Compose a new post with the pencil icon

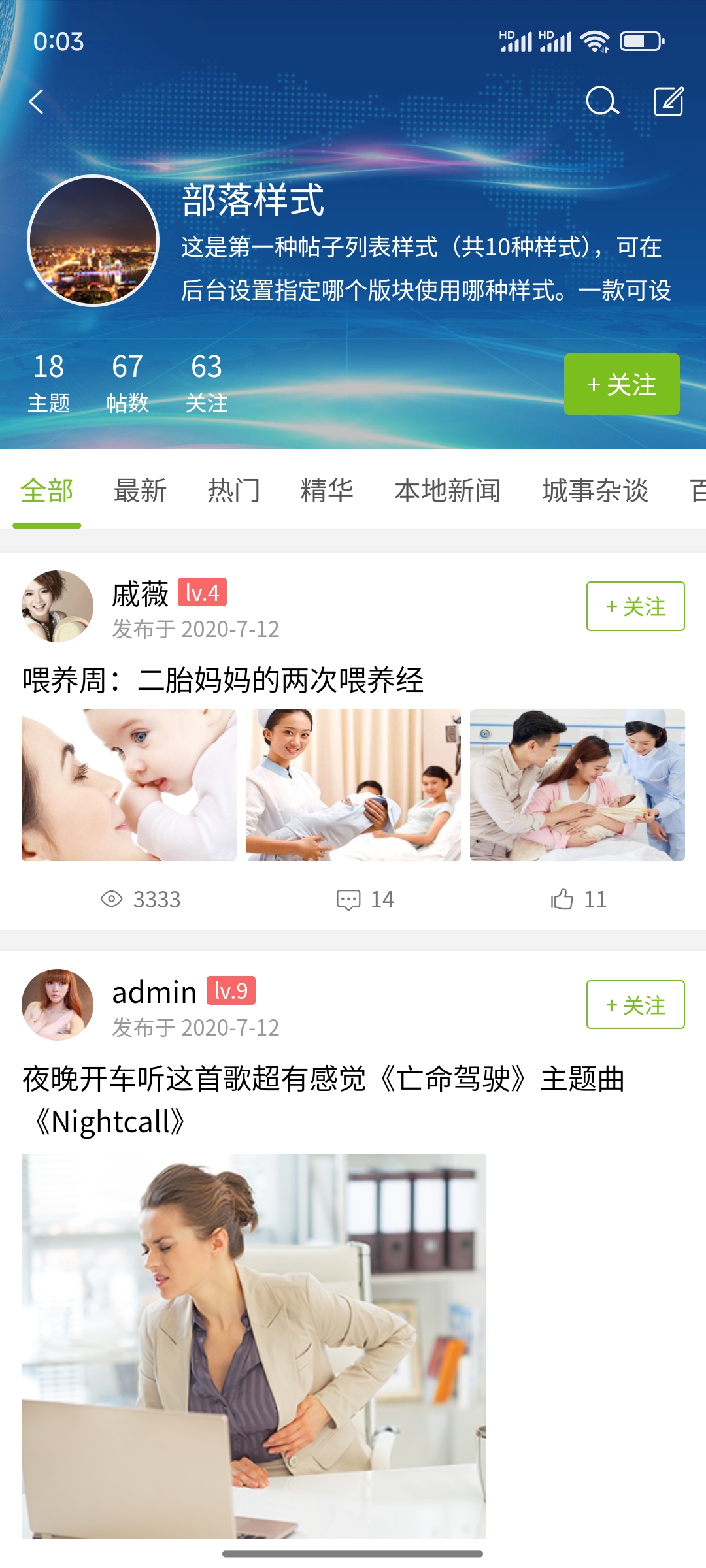(669, 101)
